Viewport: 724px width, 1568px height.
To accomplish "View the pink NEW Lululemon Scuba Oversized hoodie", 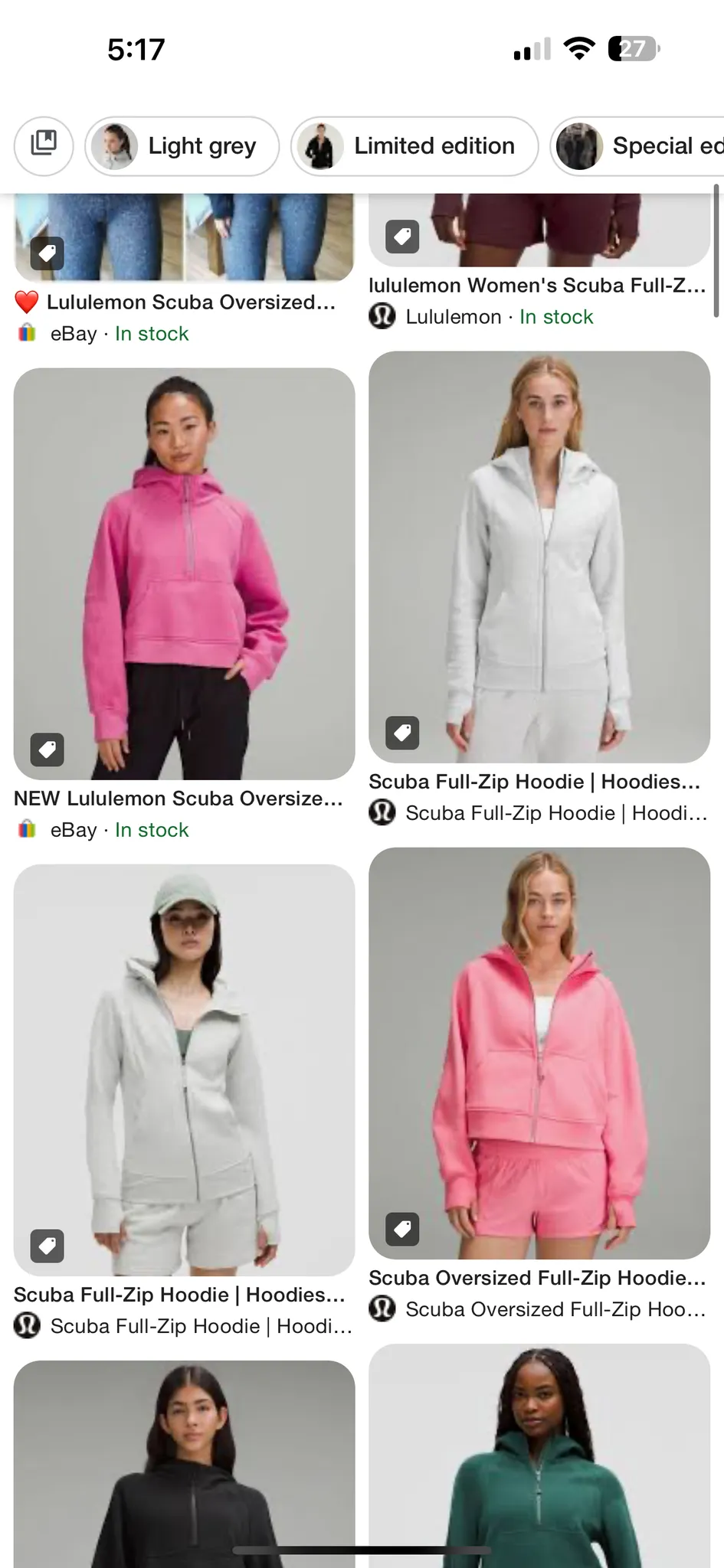I will 184,573.
